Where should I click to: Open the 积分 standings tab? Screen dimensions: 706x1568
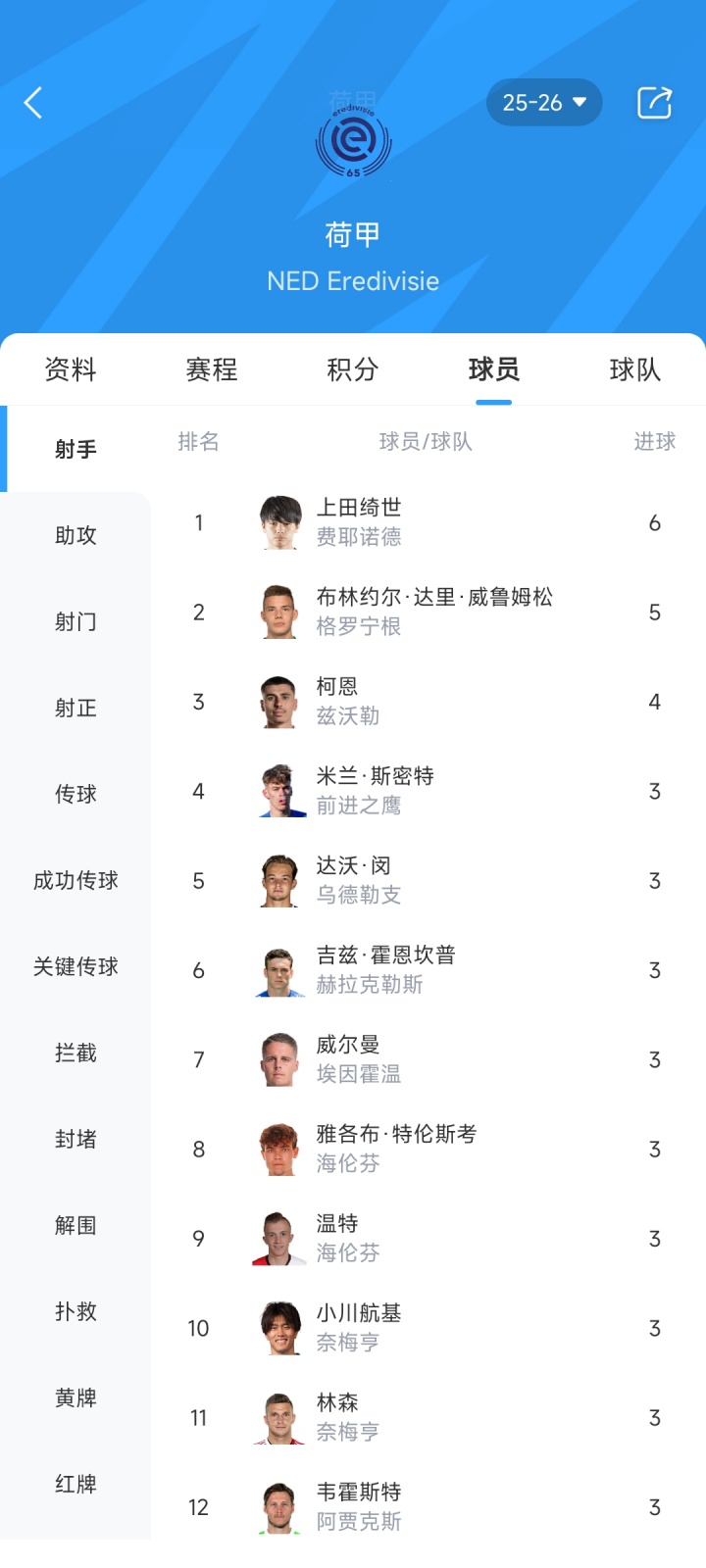pos(353,369)
